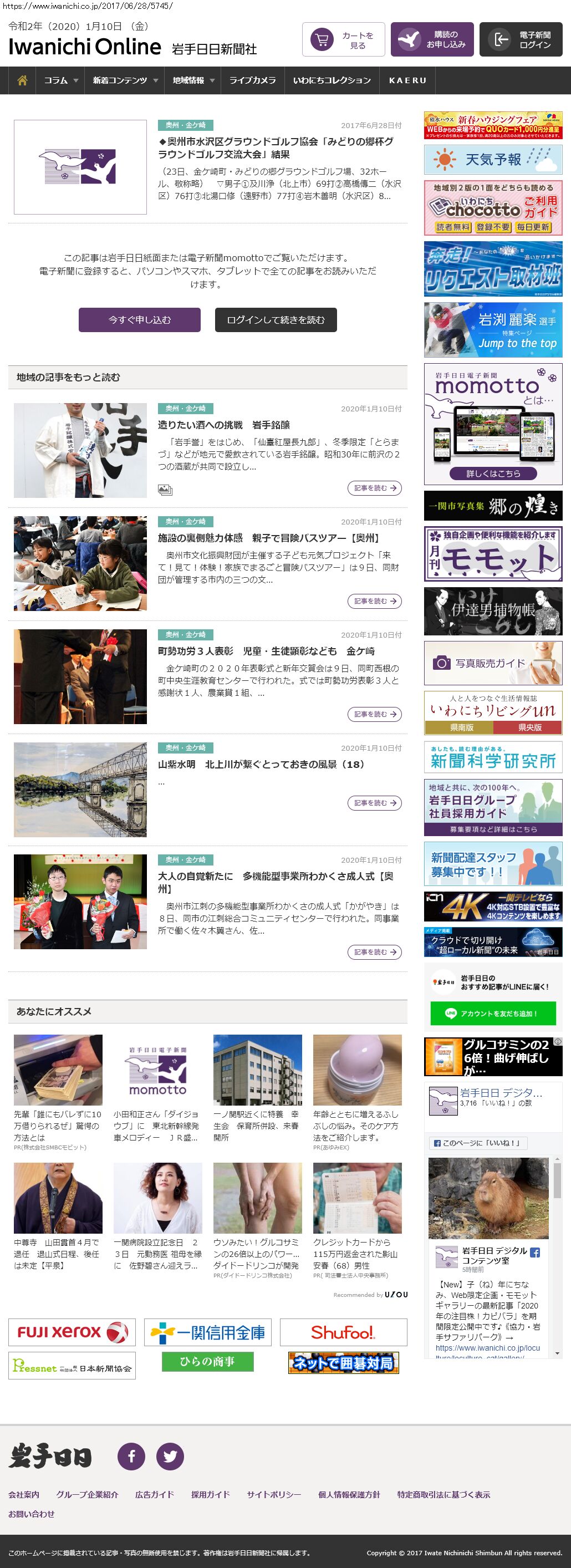Go to いわにちコレクション section
The width and height of the screenshot is (571, 1568).
pos(332,80)
